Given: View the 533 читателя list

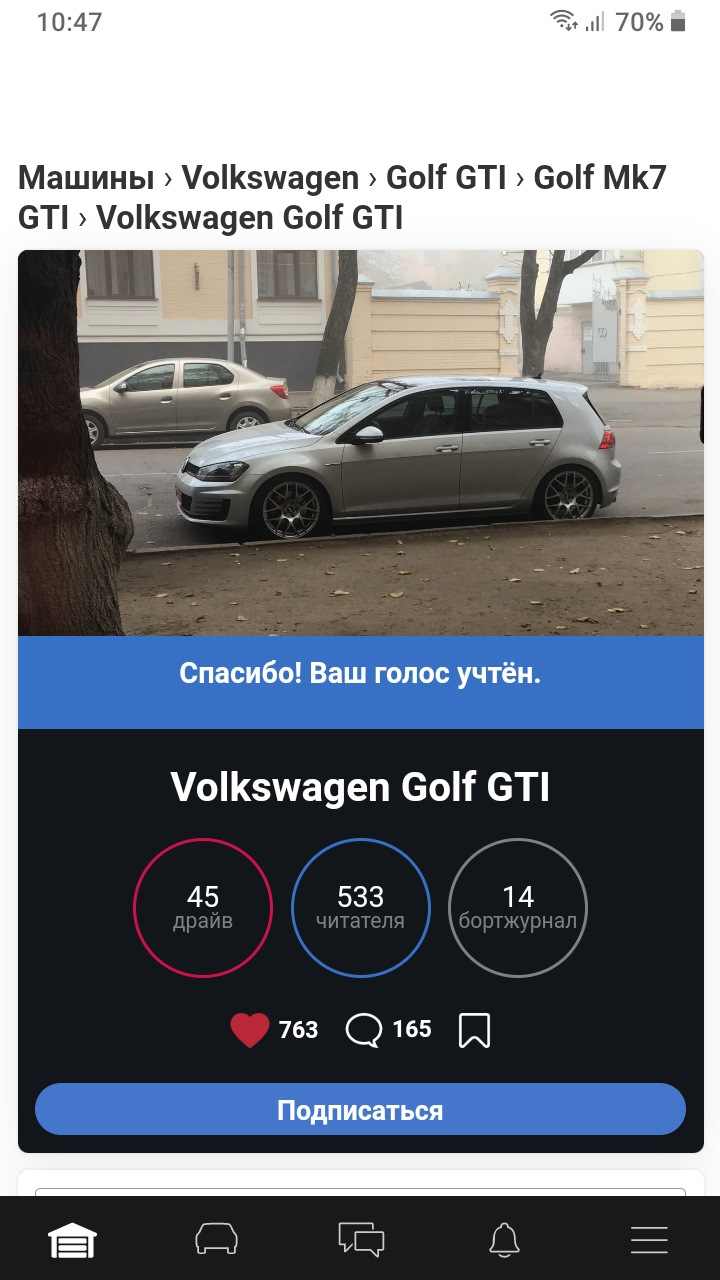Looking at the screenshot, I should click(x=360, y=907).
